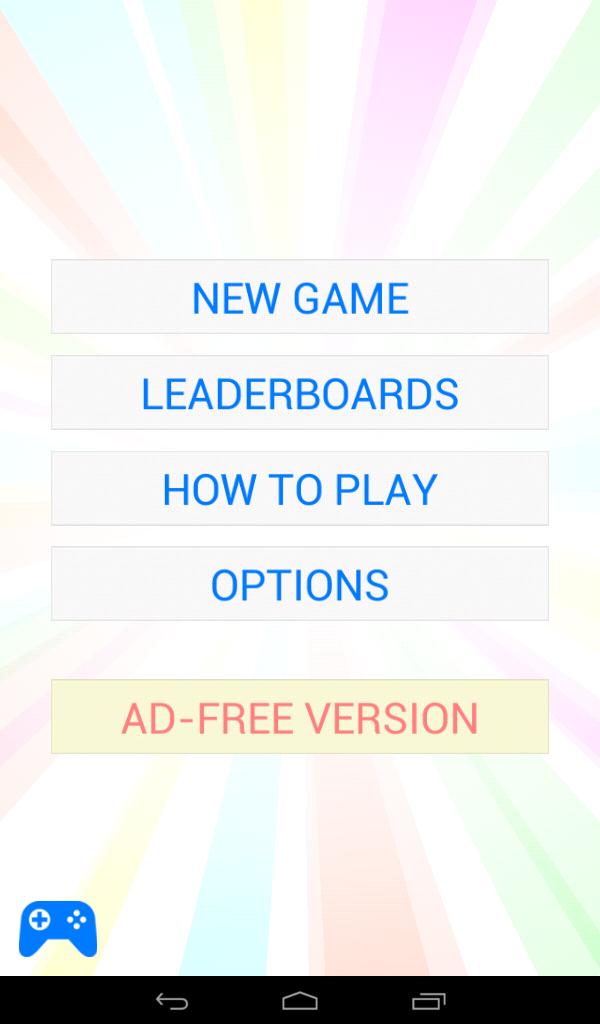Viewport: 600px width, 1024px height.
Task: Open the Options menu
Action: 300,584
